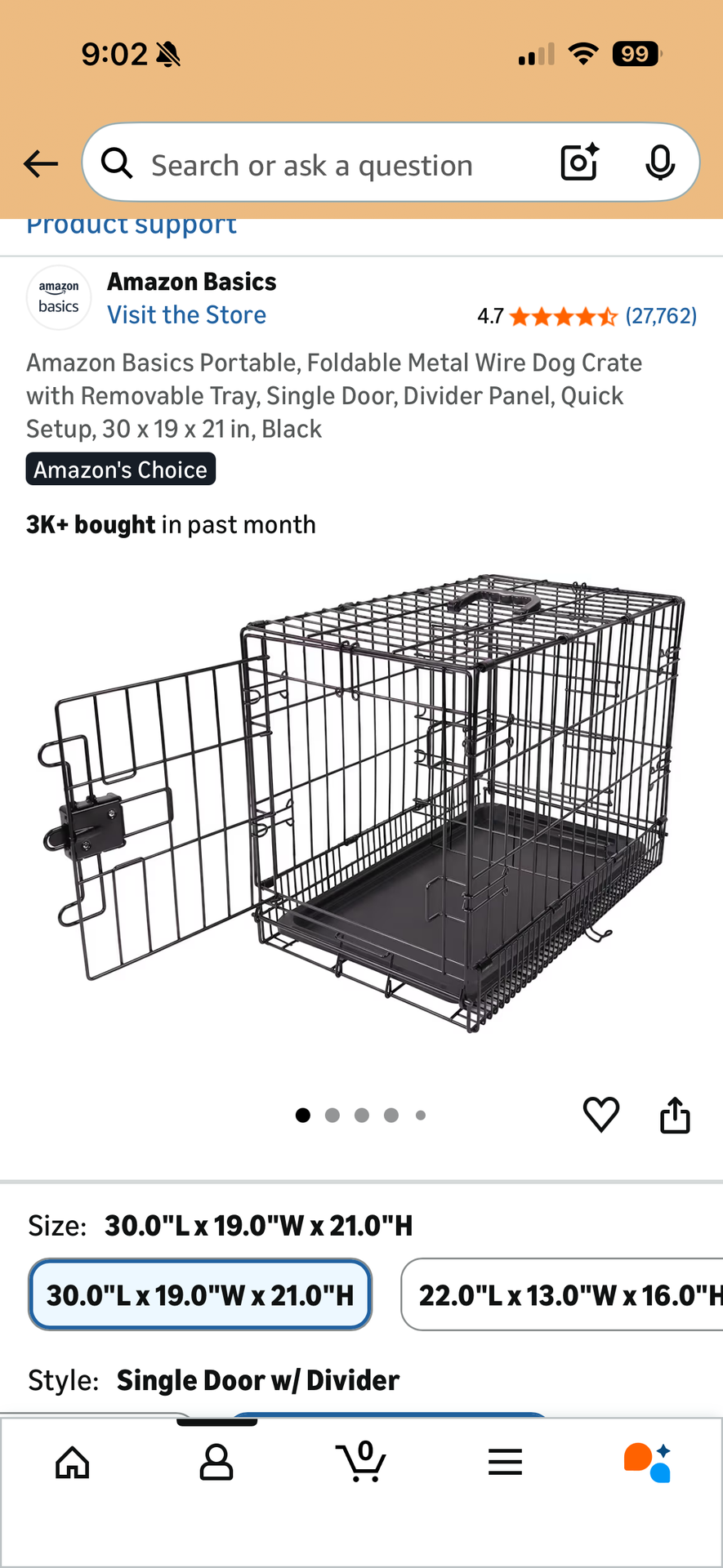Open the shopping cart
This screenshot has width=723, height=1568.
click(x=361, y=1462)
